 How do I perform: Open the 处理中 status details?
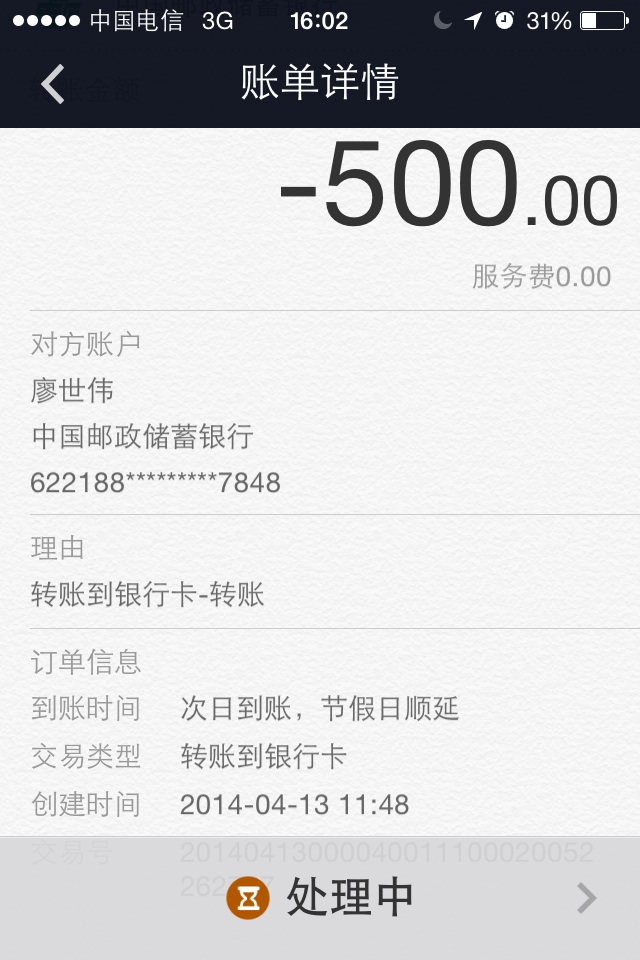(x=320, y=898)
